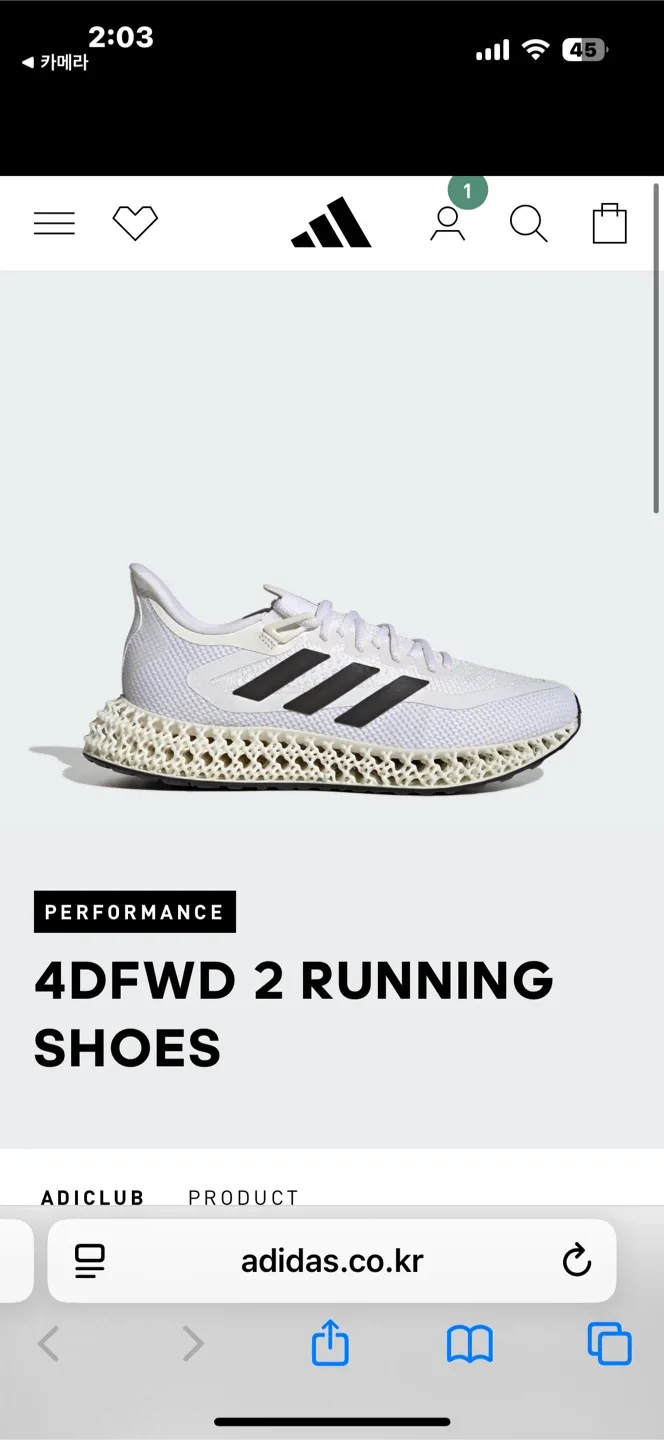
Task: Switch to the ADICLUB tab
Action: tap(93, 1197)
